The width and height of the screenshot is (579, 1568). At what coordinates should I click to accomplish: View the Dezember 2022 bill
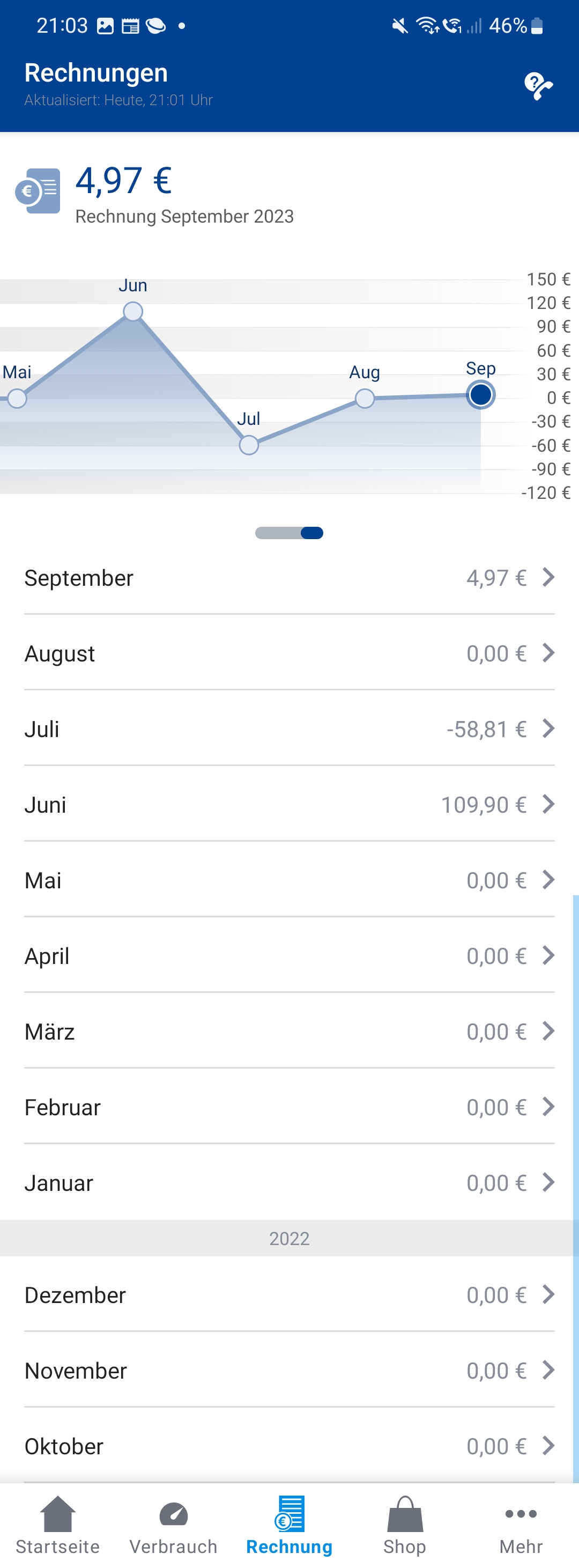tap(289, 1295)
